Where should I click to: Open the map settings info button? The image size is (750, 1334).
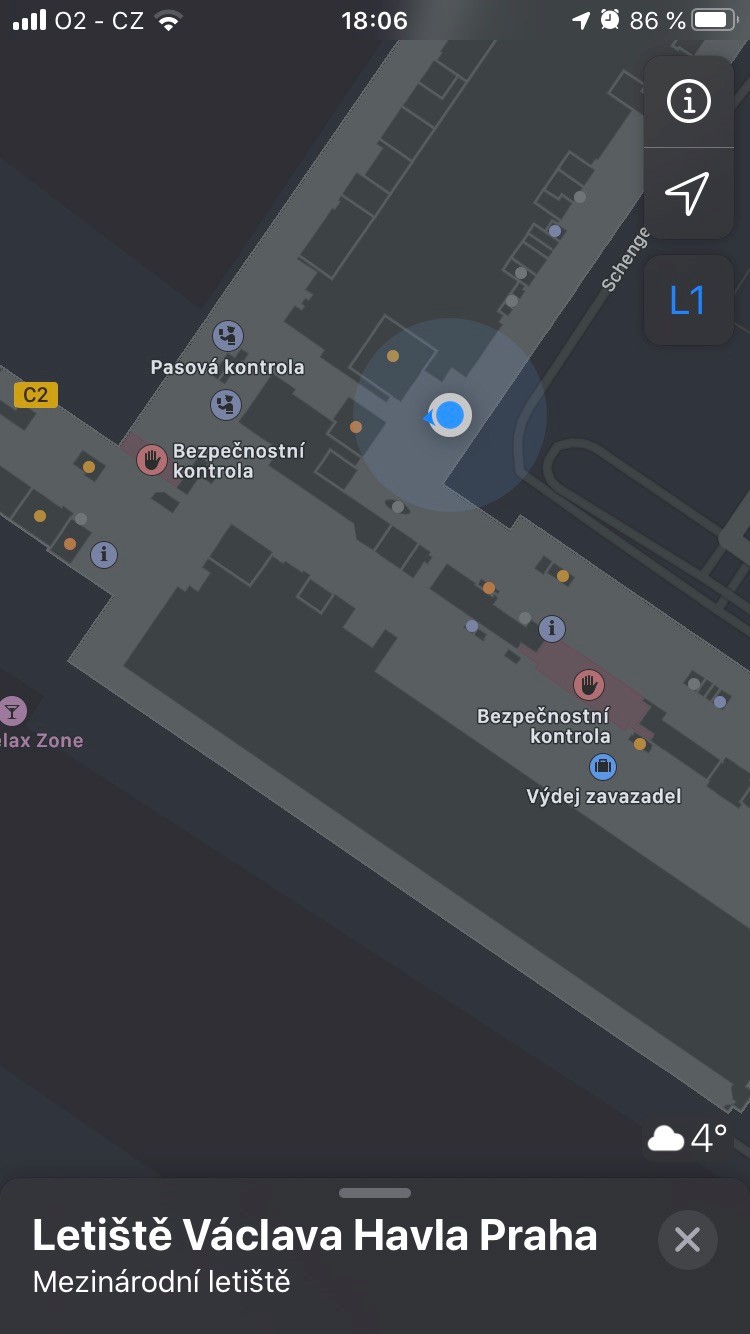pos(688,101)
